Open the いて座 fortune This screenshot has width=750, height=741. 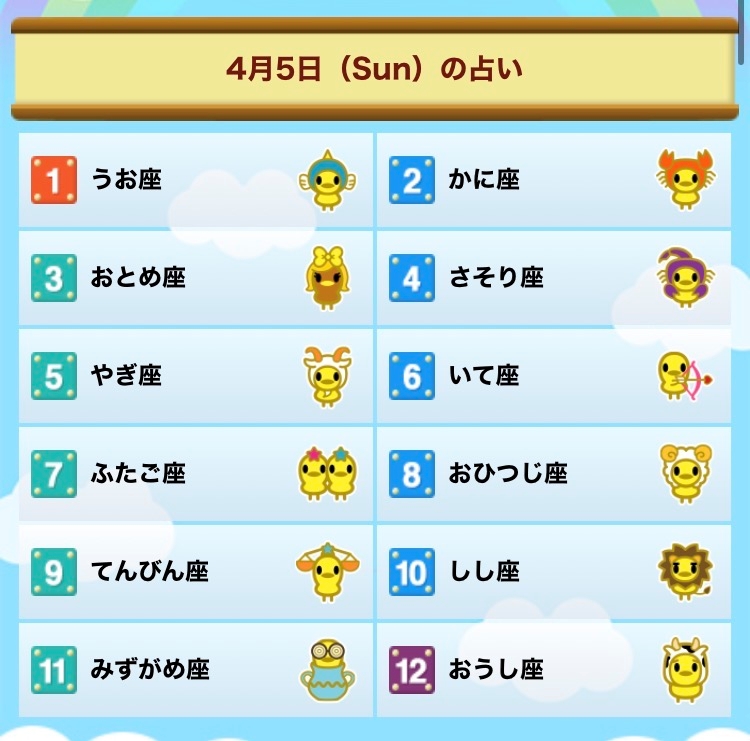[554, 376]
